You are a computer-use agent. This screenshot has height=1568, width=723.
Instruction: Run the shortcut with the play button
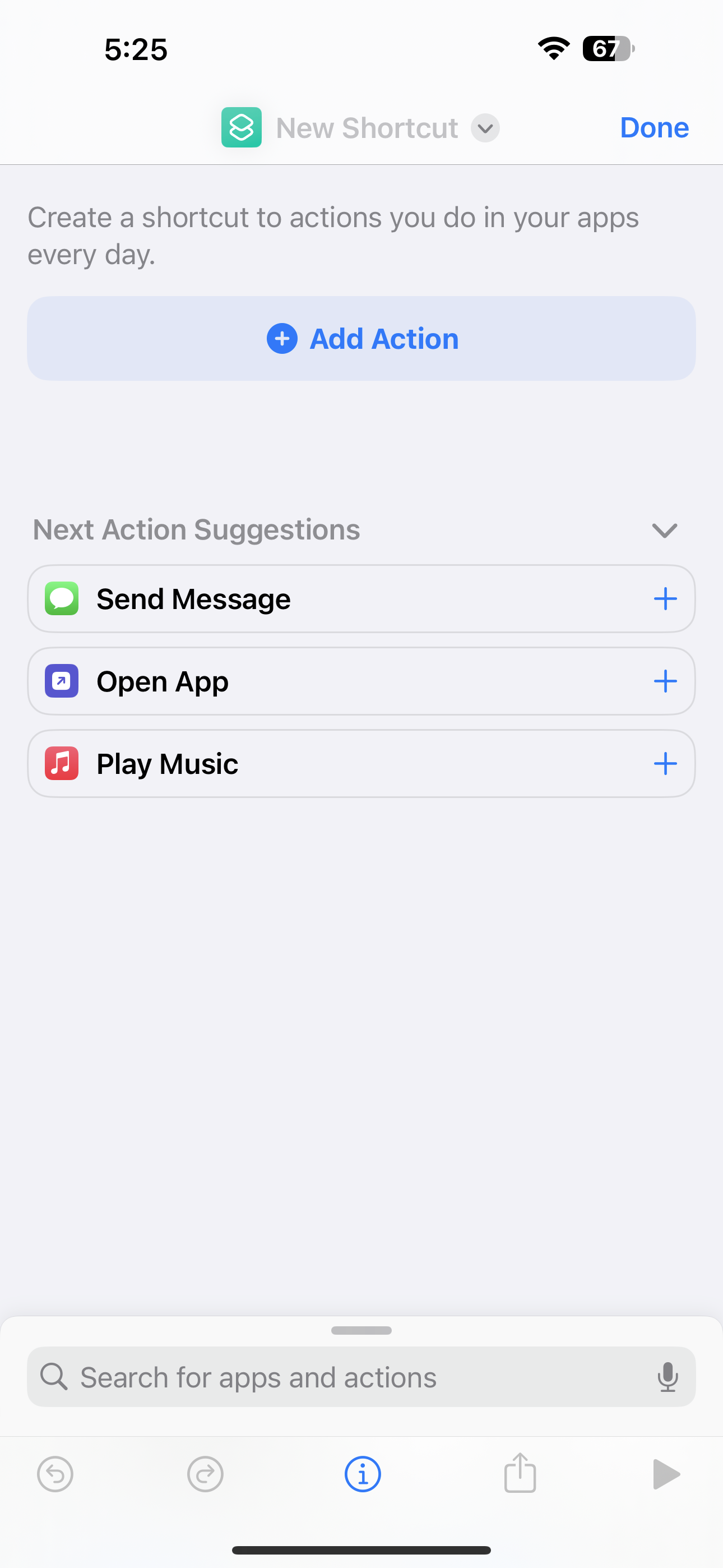(665, 1474)
